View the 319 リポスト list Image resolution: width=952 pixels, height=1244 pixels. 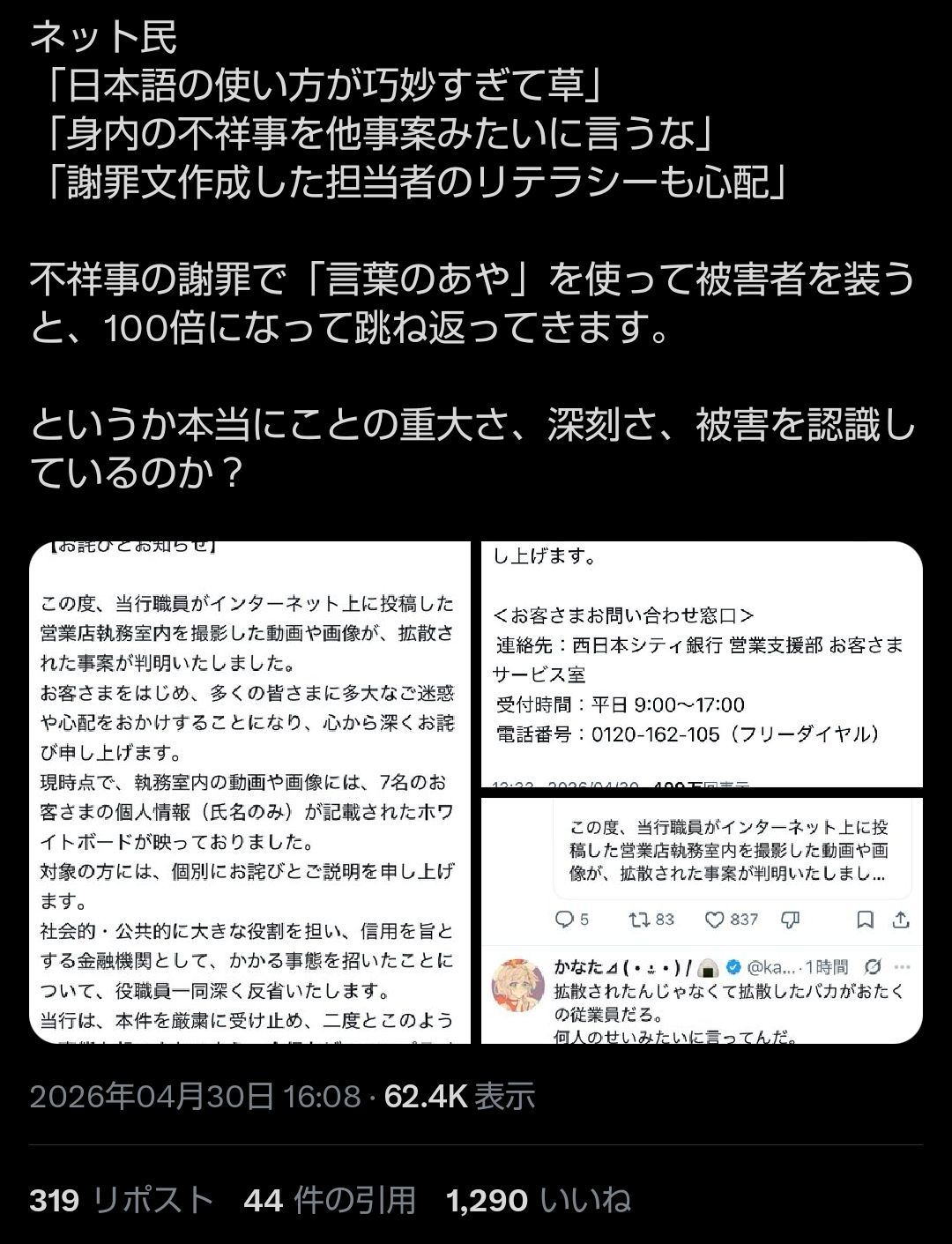point(122,1200)
